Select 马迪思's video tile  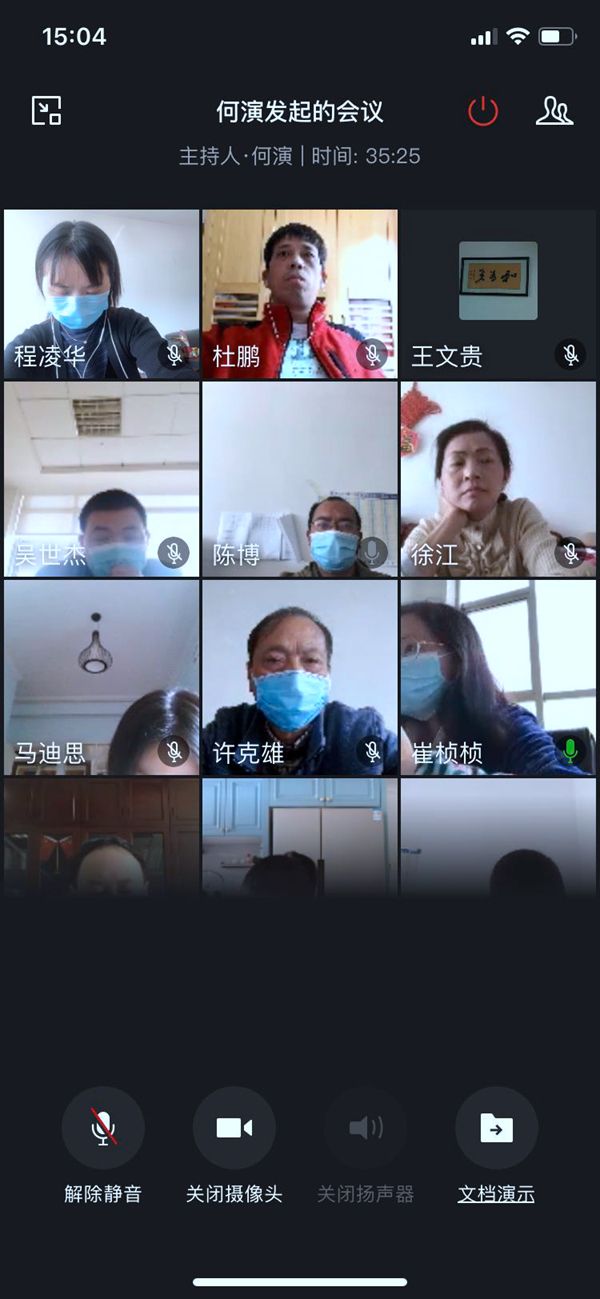[101, 677]
